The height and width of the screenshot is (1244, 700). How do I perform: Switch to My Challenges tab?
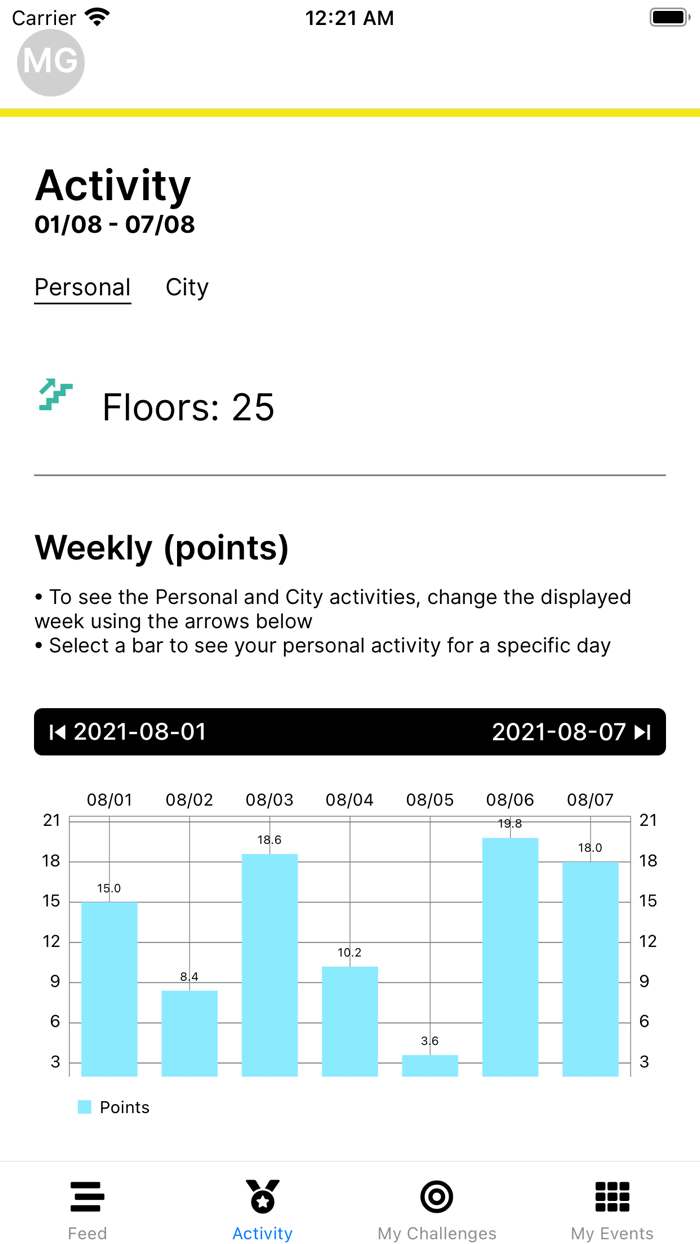tap(437, 1208)
